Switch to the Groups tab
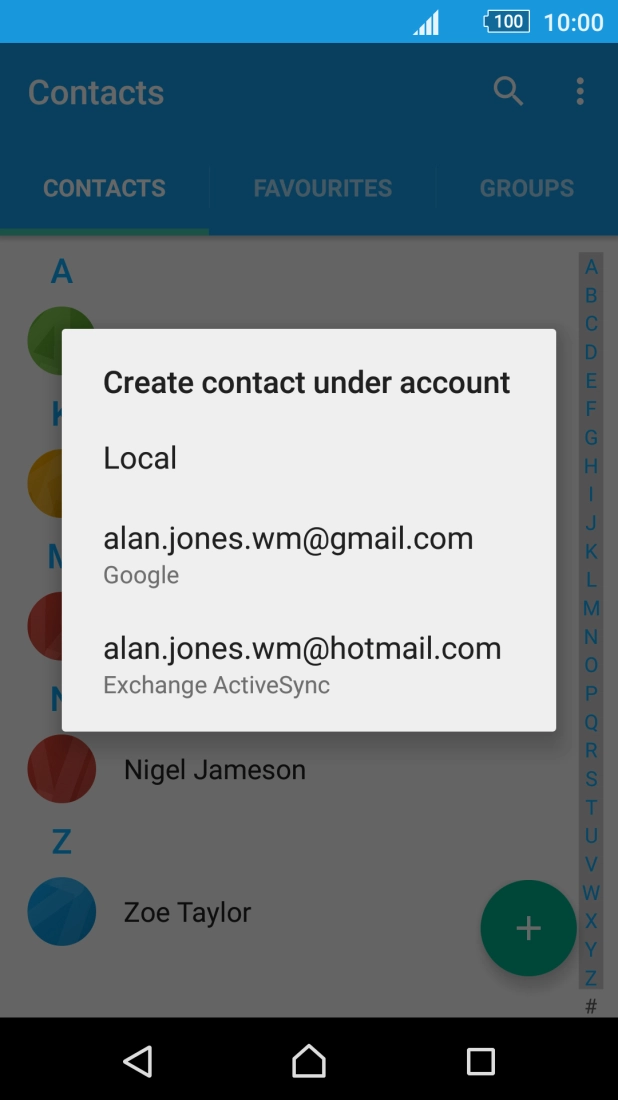 point(527,188)
